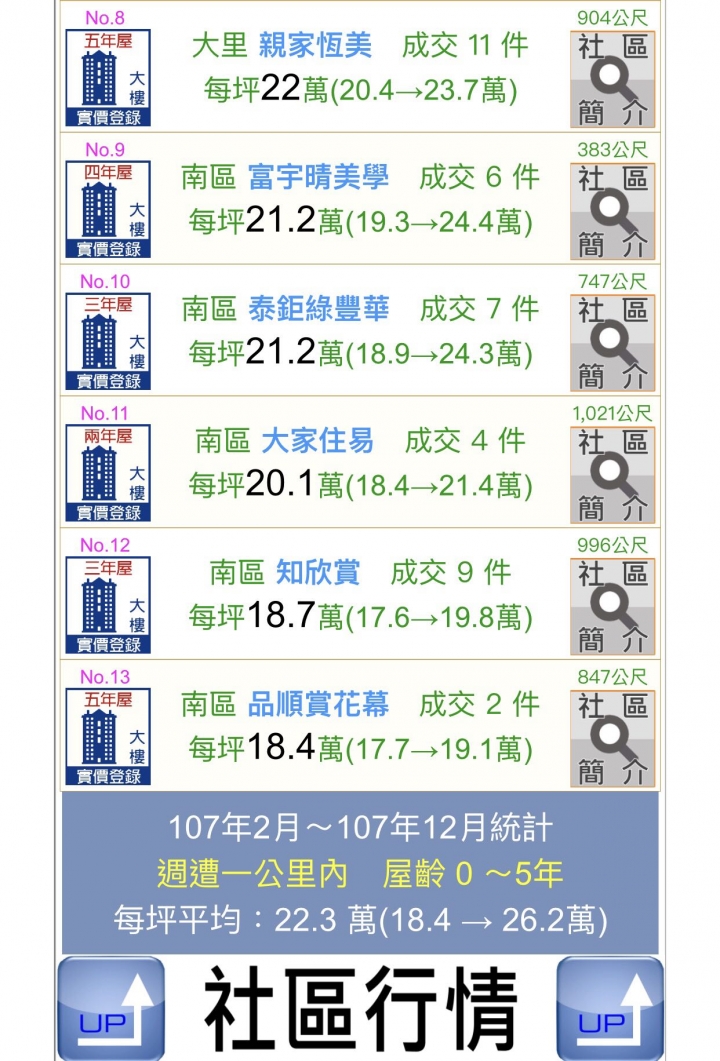Select the 實價登錄 icon for No.13
The width and height of the screenshot is (720, 1061).
[x=108, y=737]
